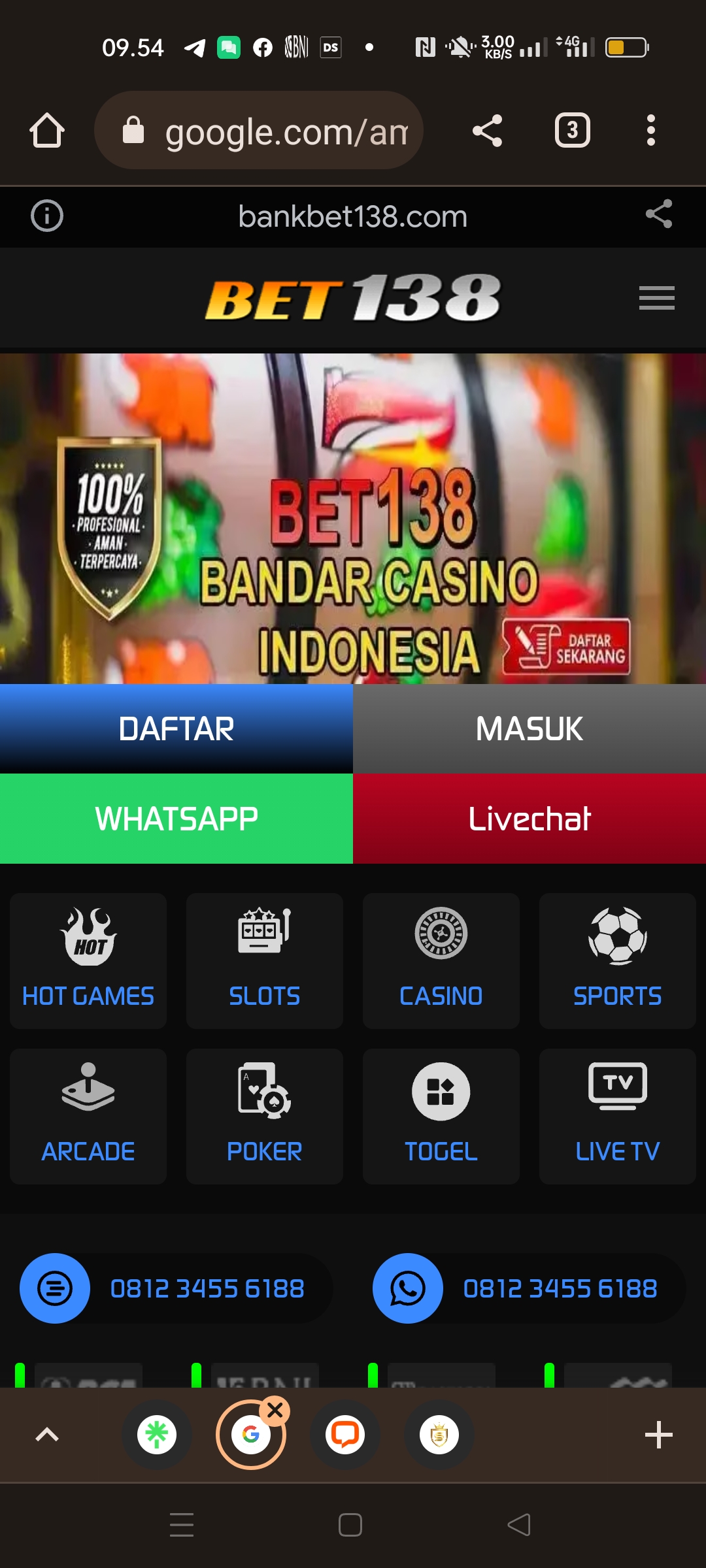Open the BET138 hamburger menu
Viewport: 706px width, 1568px height.
point(656,298)
